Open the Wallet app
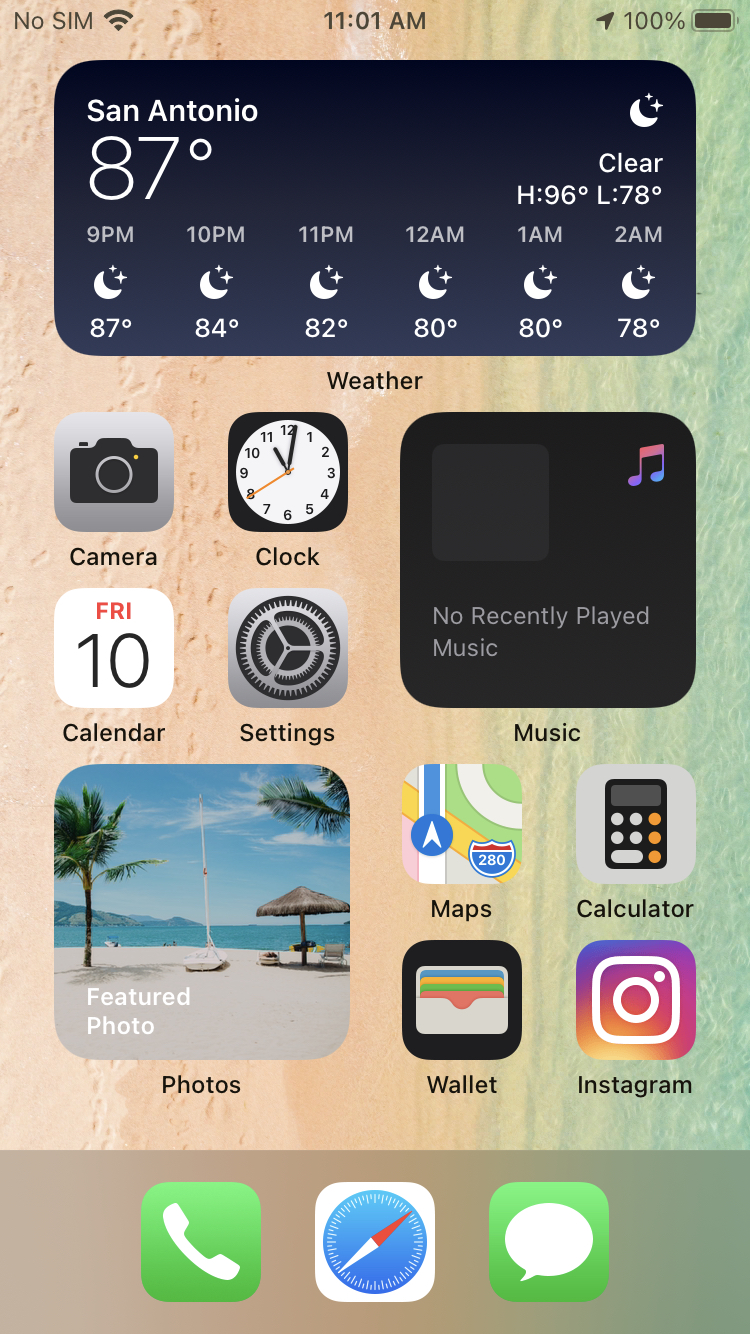 pyautogui.click(x=462, y=1000)
